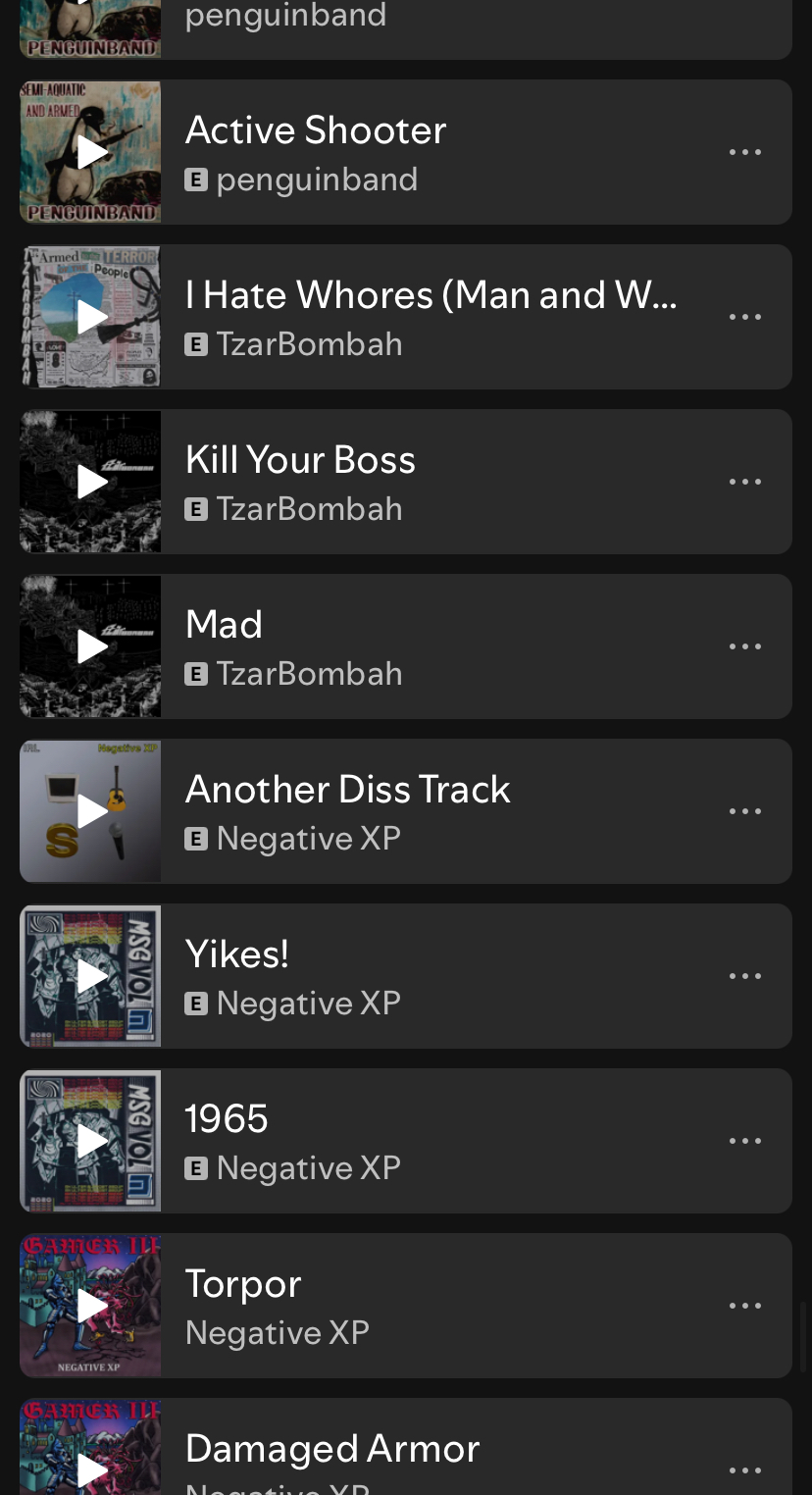Play the song Active Shooter
Image resolution: width=812 pixels, height=1495 pixels.
tap(91, 152)
